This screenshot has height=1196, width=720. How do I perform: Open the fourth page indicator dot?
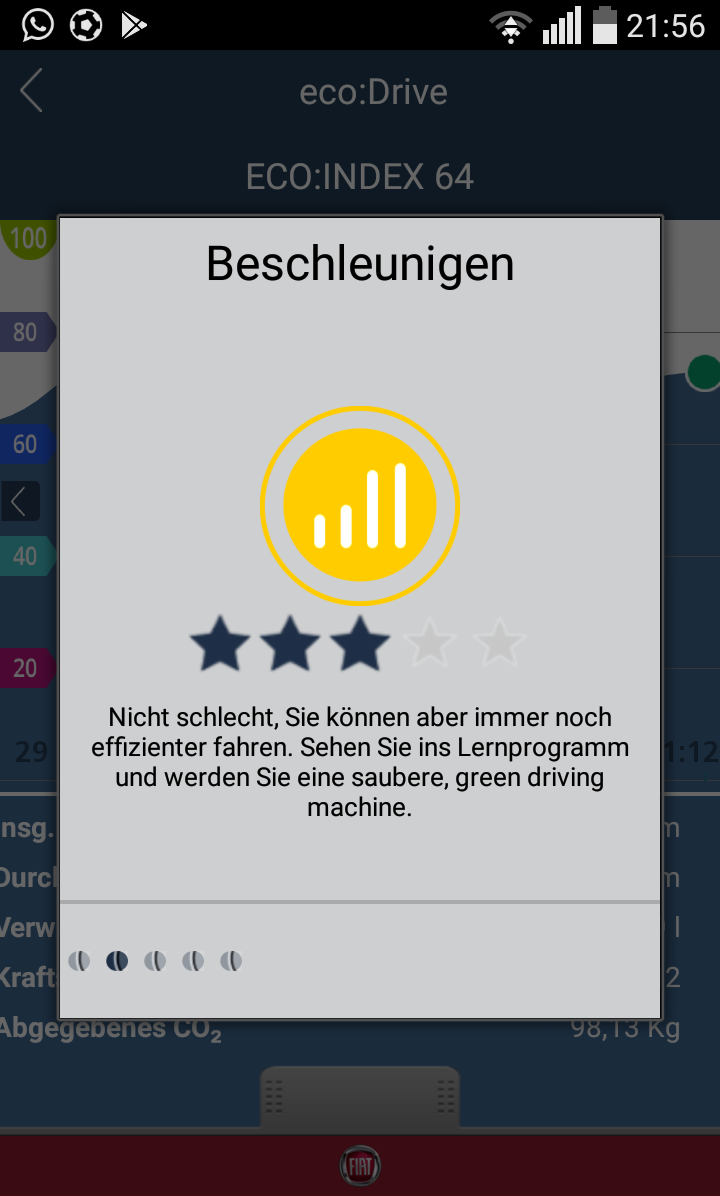click(x=193, y=961)
